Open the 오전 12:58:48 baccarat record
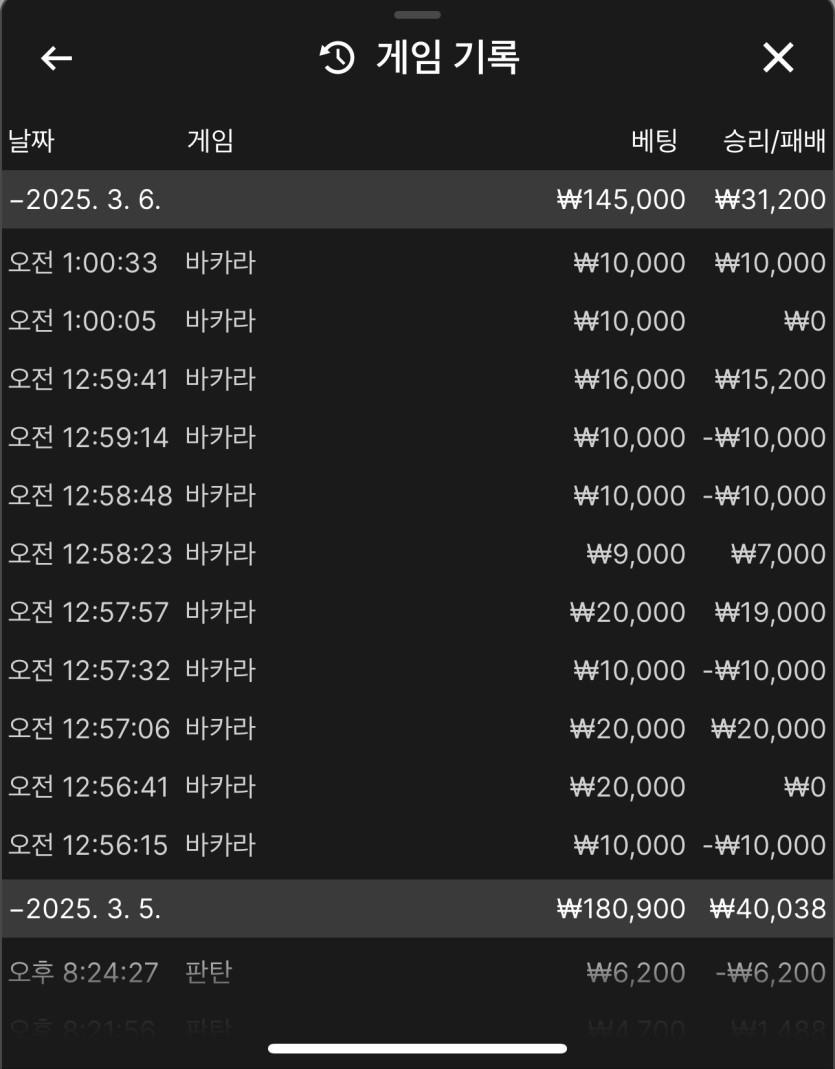 pos(417,495)
